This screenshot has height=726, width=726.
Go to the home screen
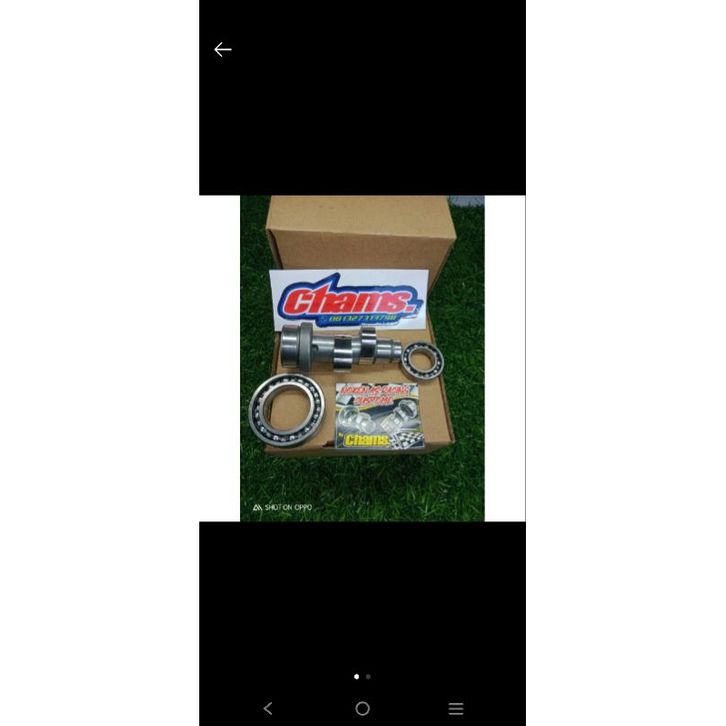pyautogui.click(x=362, y=708)
